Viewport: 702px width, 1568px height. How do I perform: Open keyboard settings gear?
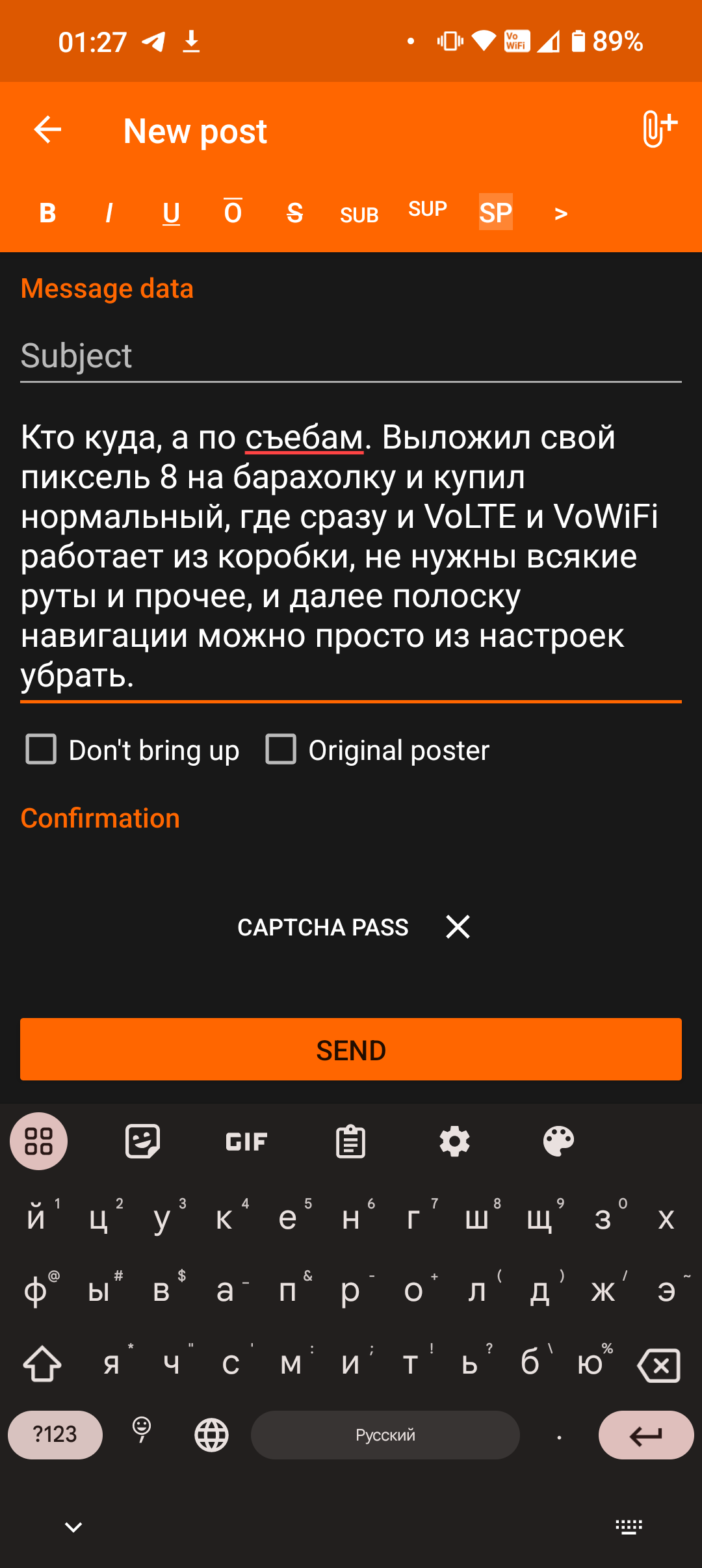454,1141
